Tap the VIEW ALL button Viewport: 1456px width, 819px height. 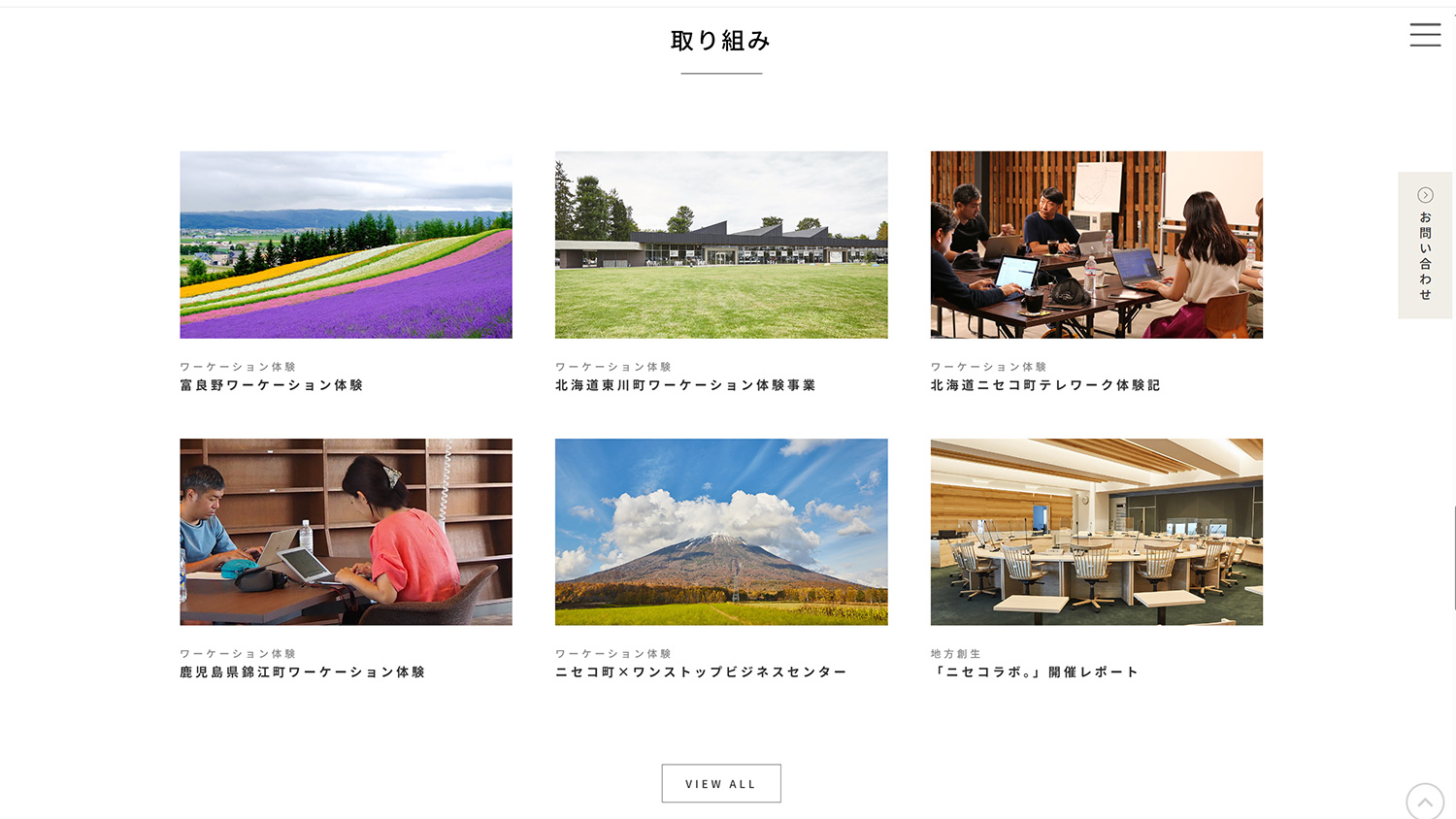(x=721, y=783)
